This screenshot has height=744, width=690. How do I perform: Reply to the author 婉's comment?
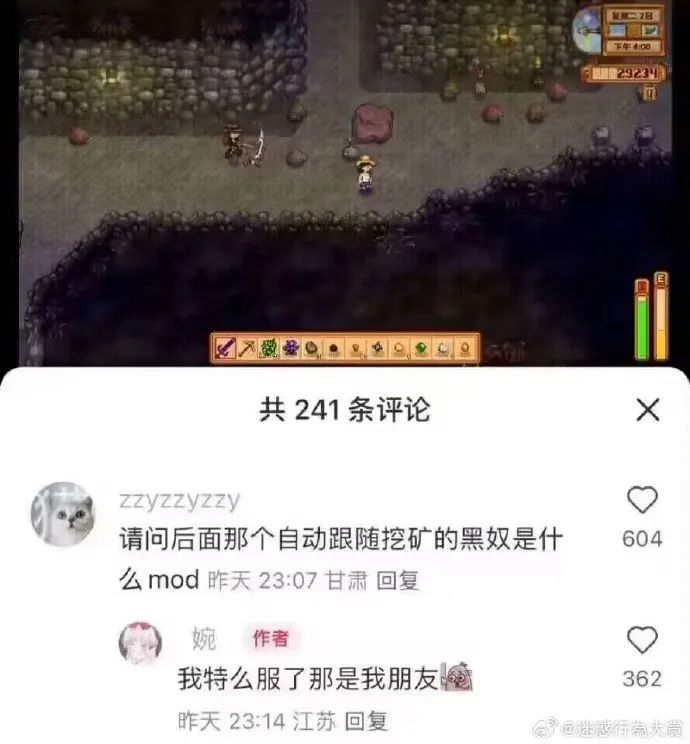pyautogui.click(x=366, y=721)
